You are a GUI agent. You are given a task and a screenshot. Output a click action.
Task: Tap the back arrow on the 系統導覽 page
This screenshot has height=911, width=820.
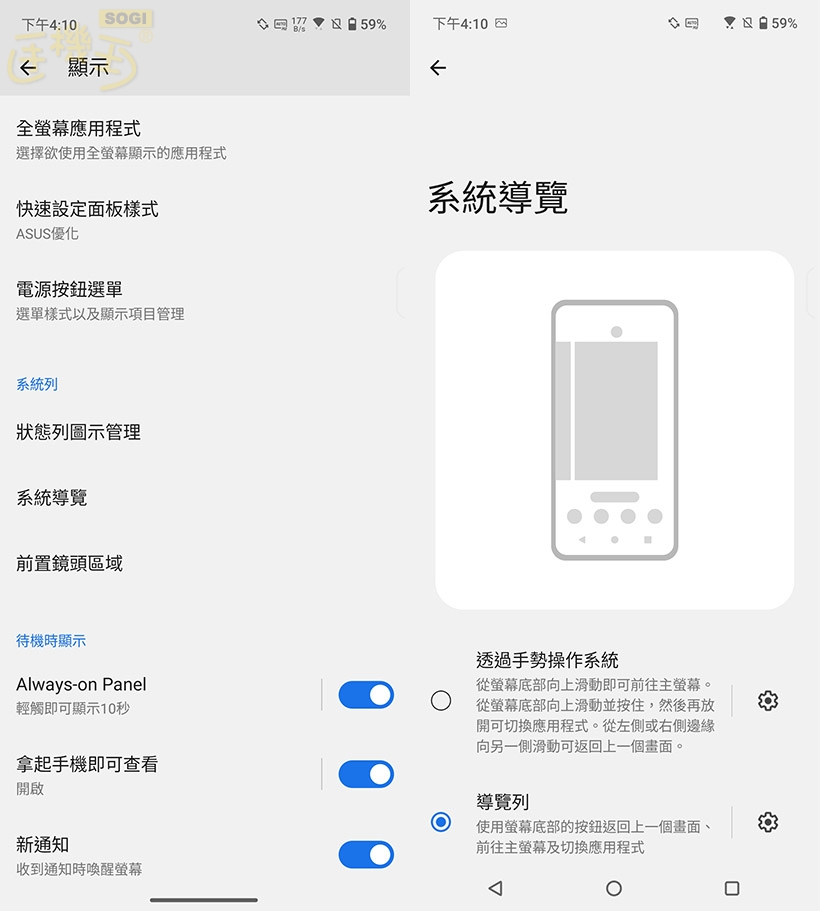437,68
